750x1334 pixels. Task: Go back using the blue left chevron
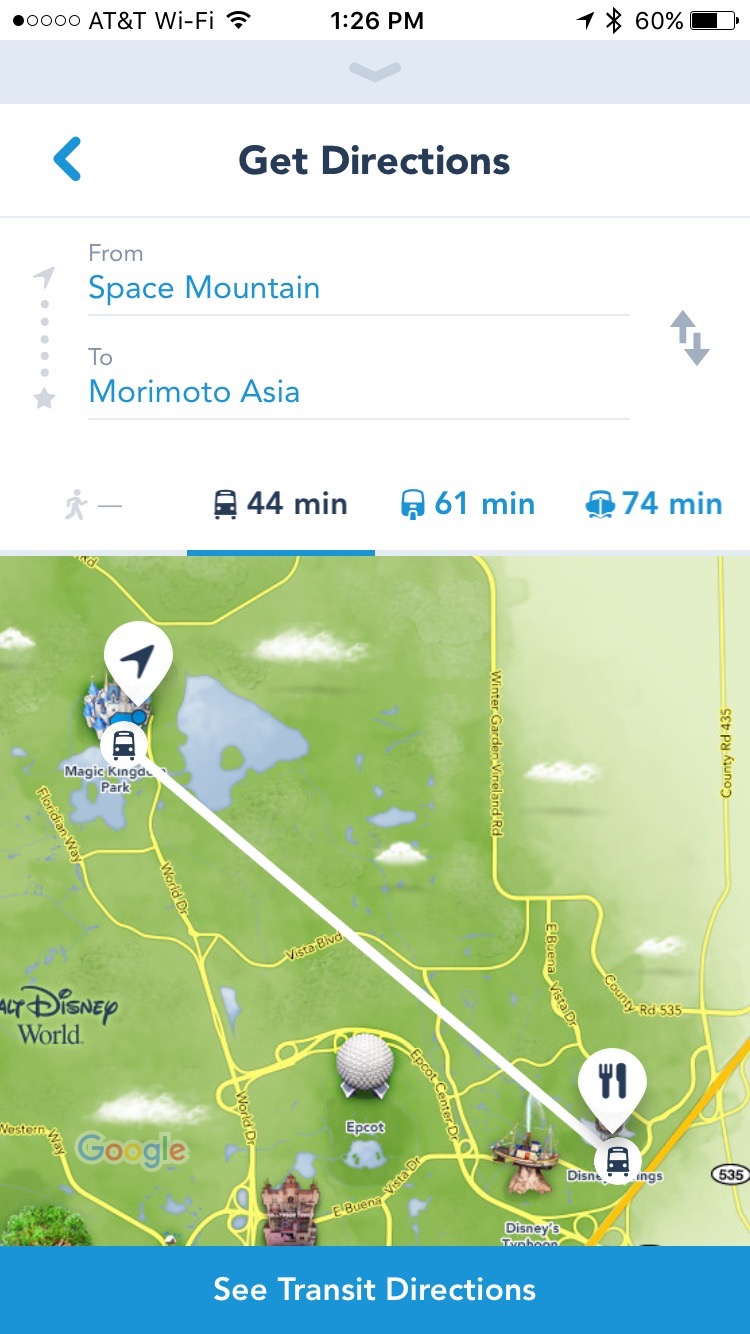(66, 158)
